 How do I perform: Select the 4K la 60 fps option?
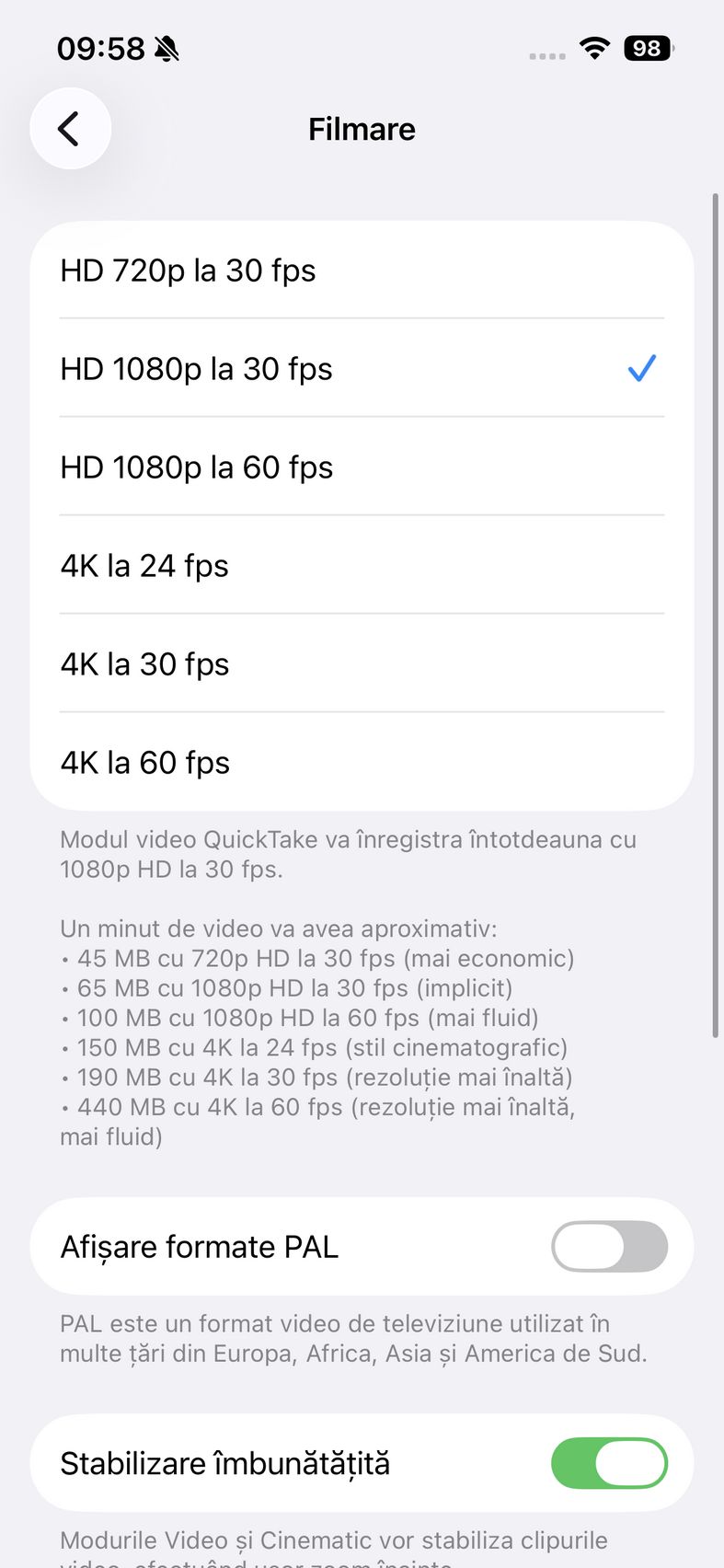pos(362,763)
